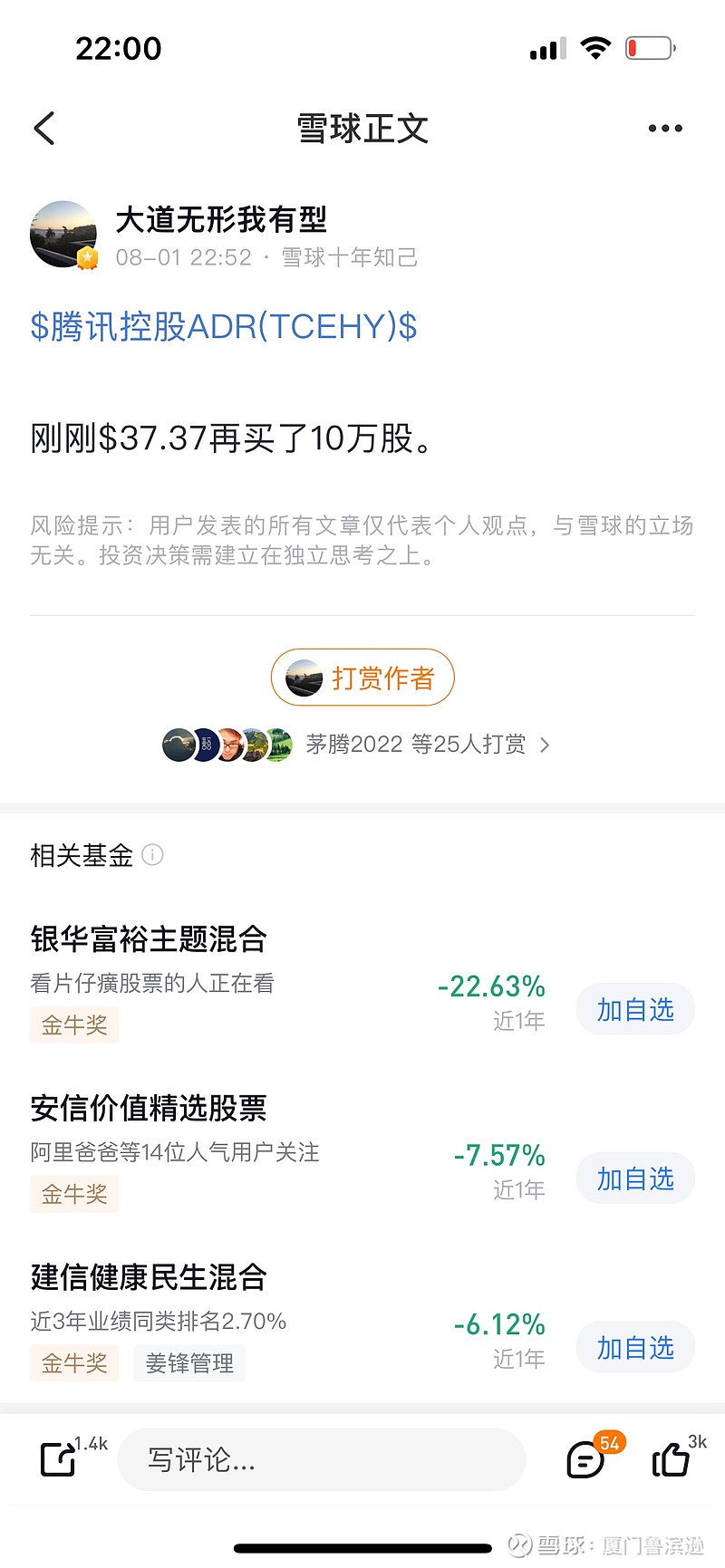The image size is (725, 1568).
Task: Tap the thumbs-up like icon
Action: coord(671,1460)
